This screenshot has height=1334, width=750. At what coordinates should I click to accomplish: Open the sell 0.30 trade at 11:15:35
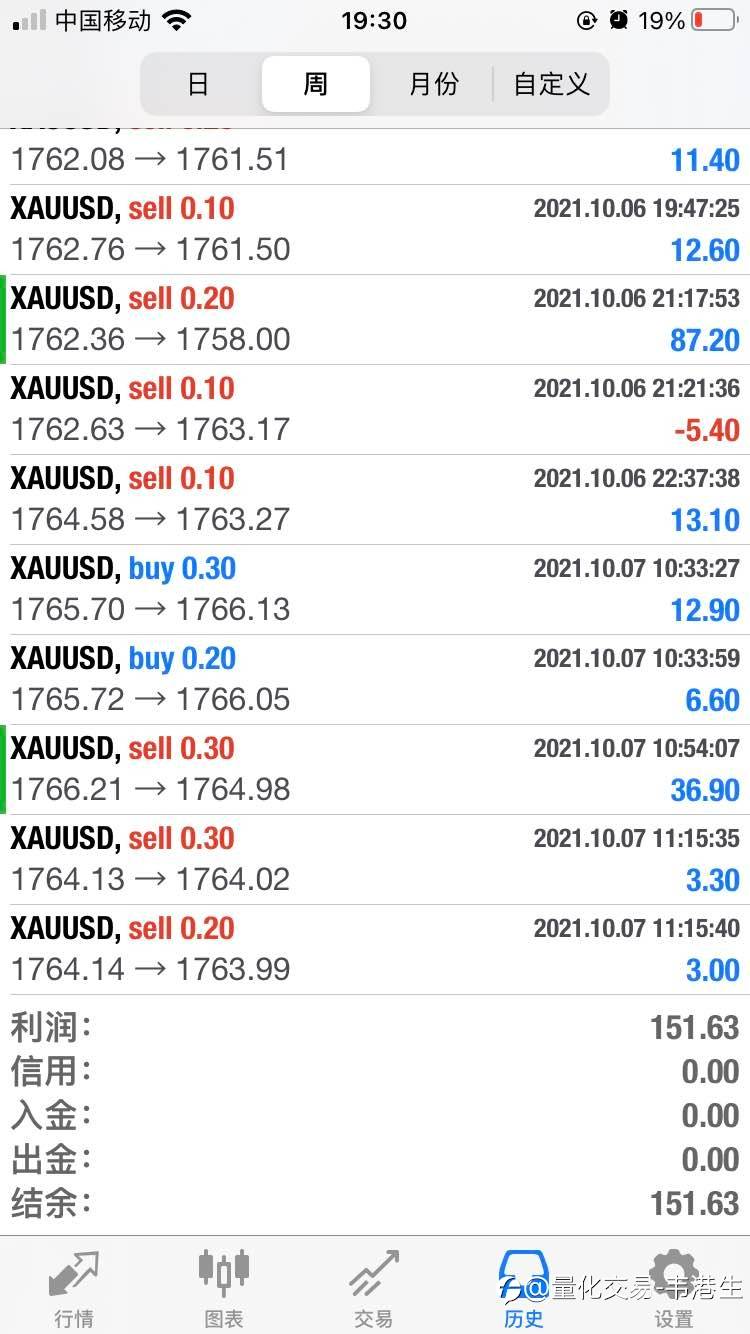(375, 860)
